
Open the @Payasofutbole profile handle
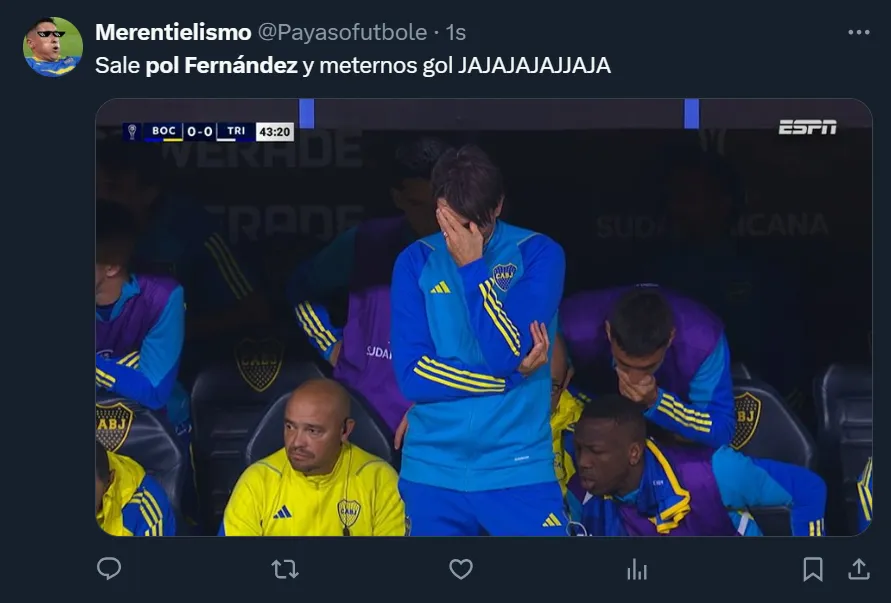tap(342, 32)
